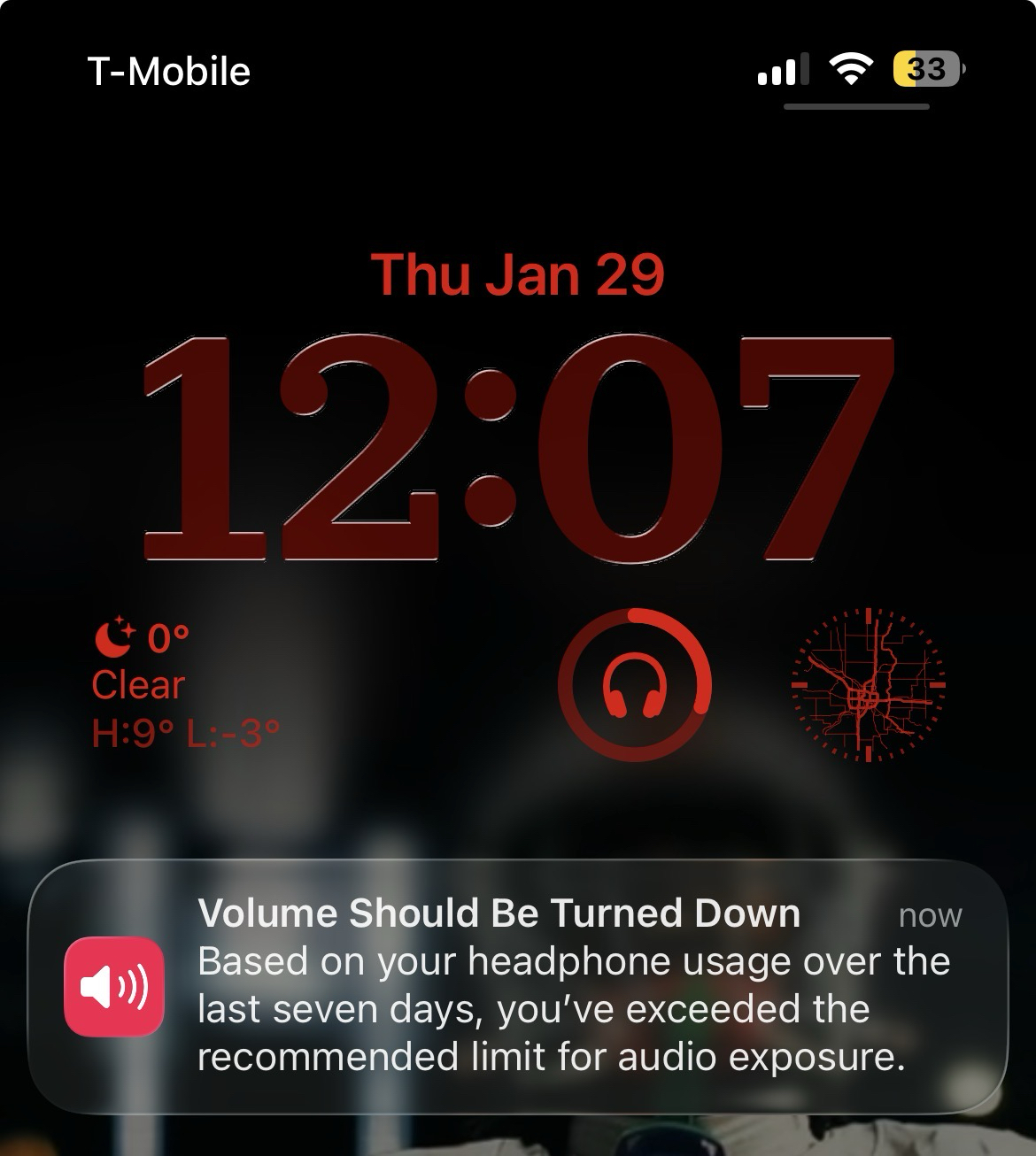Open the weather widget showing Clear
Viewport: 1036px width, 1156px height.
pyautogui.click(x=185, y=685)
